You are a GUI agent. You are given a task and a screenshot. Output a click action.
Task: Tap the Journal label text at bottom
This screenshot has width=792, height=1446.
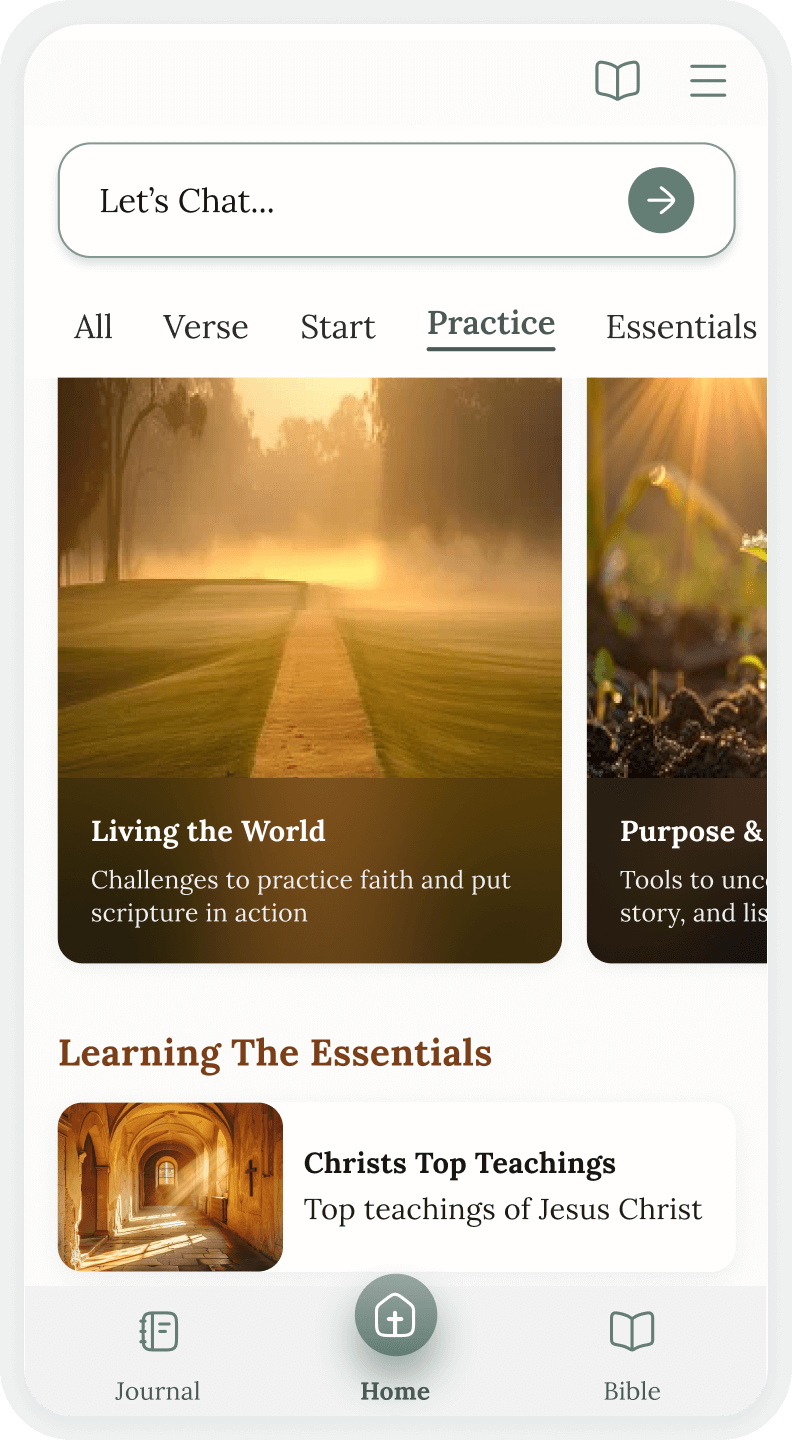(x=157, y=1390)
